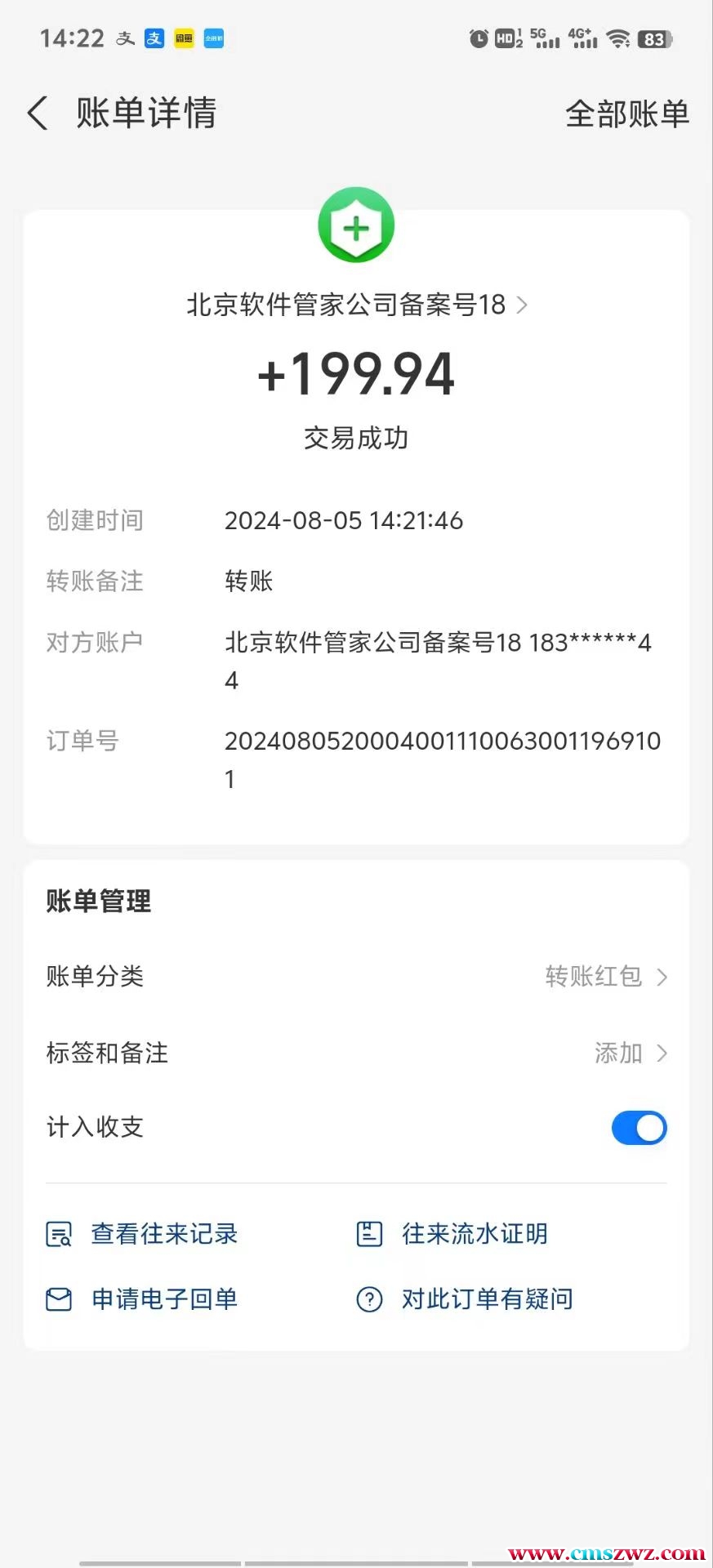Go back from 账单详情
Image resolution: width=713 pixels, height=1568 pixels.
point(38,114)
